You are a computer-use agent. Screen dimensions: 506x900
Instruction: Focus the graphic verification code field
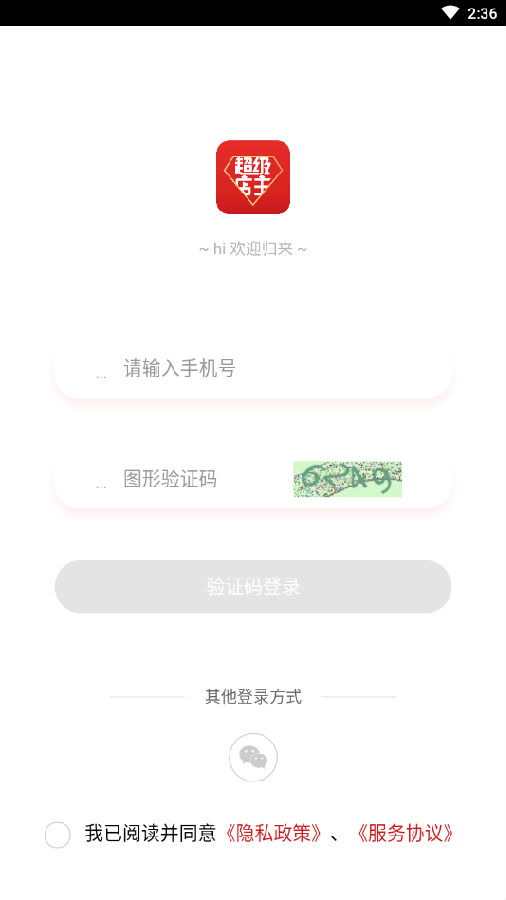(195, 479)
